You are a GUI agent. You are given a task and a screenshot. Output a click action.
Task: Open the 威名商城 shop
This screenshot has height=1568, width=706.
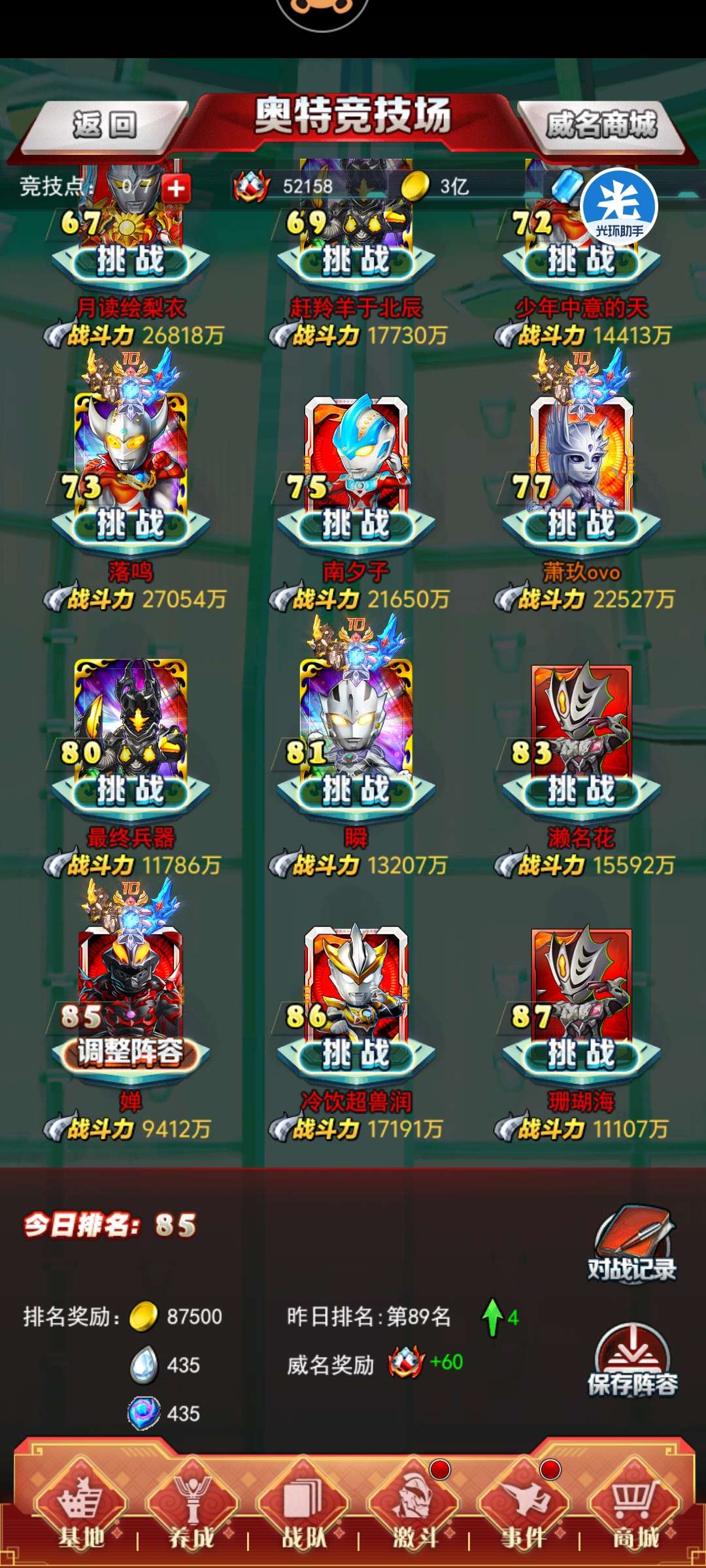click(601, 124)
